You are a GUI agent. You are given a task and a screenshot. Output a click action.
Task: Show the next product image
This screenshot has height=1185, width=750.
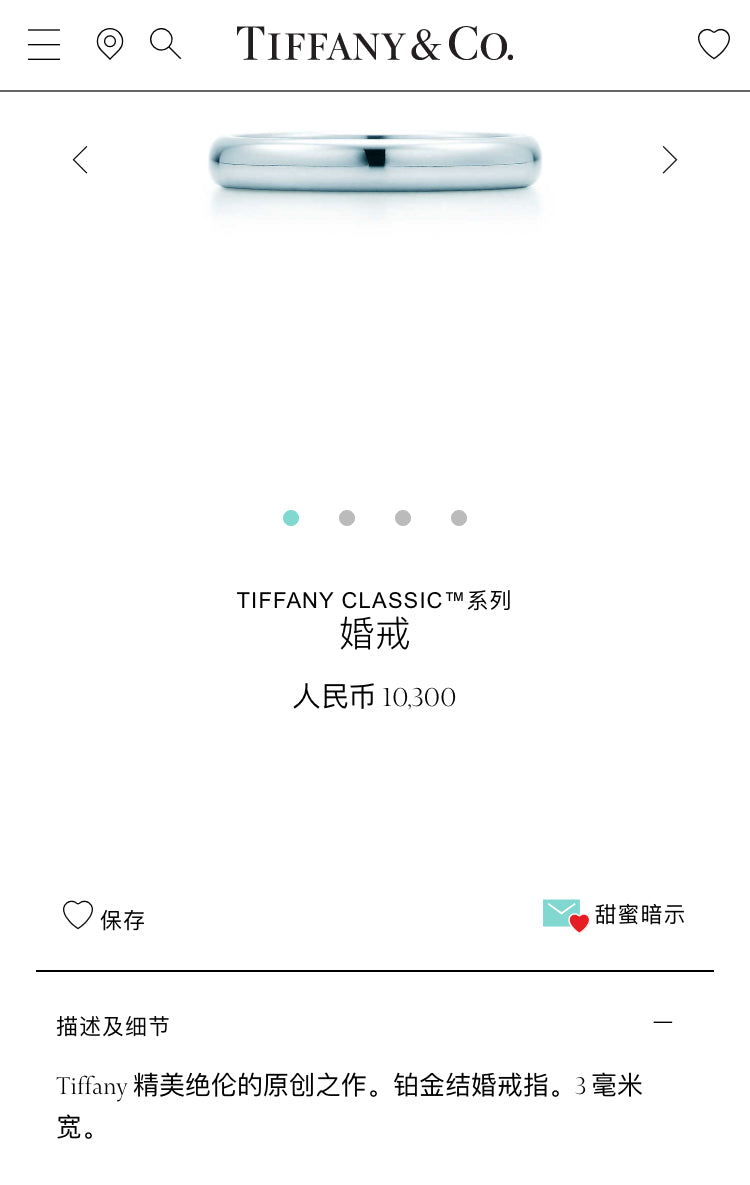click(670, 160)
